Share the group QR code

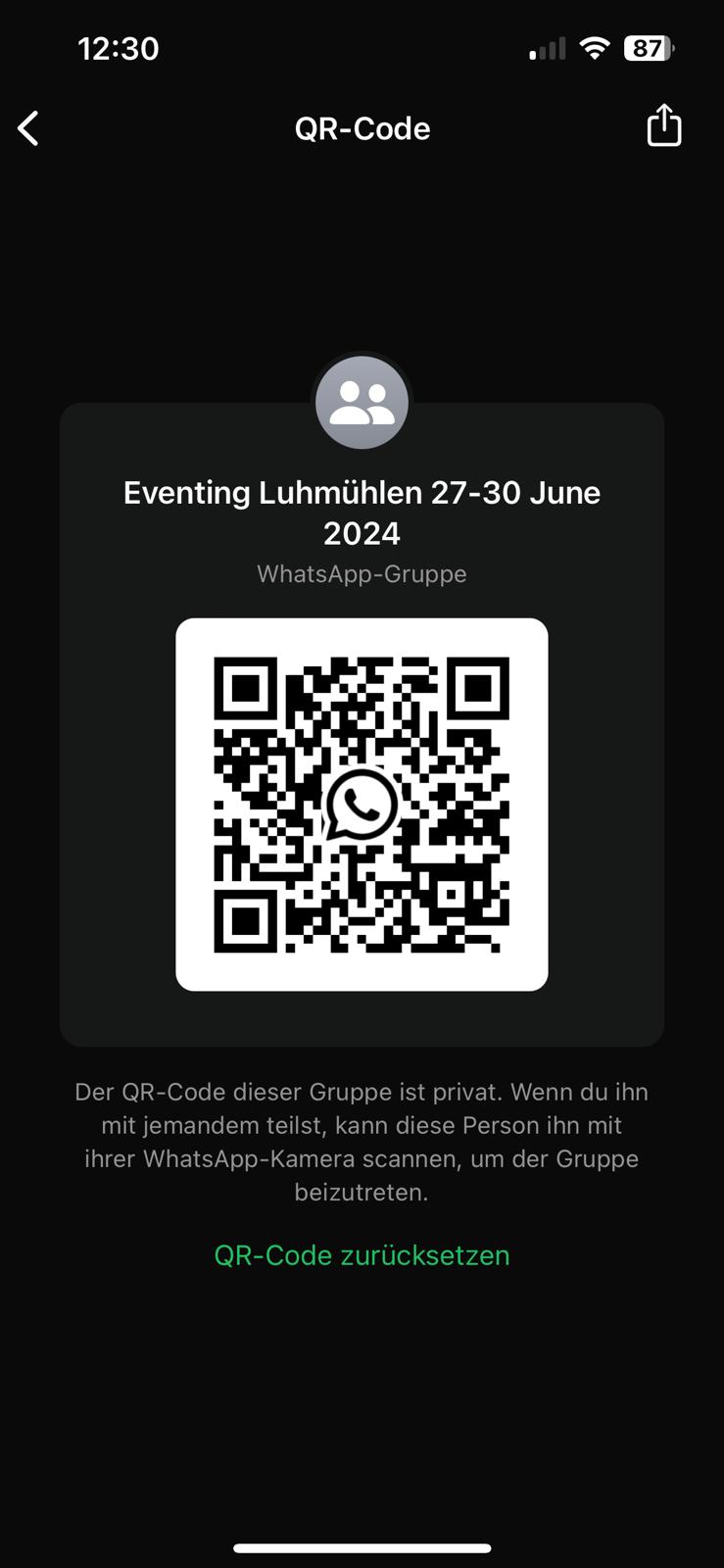(x=663, y=125)
